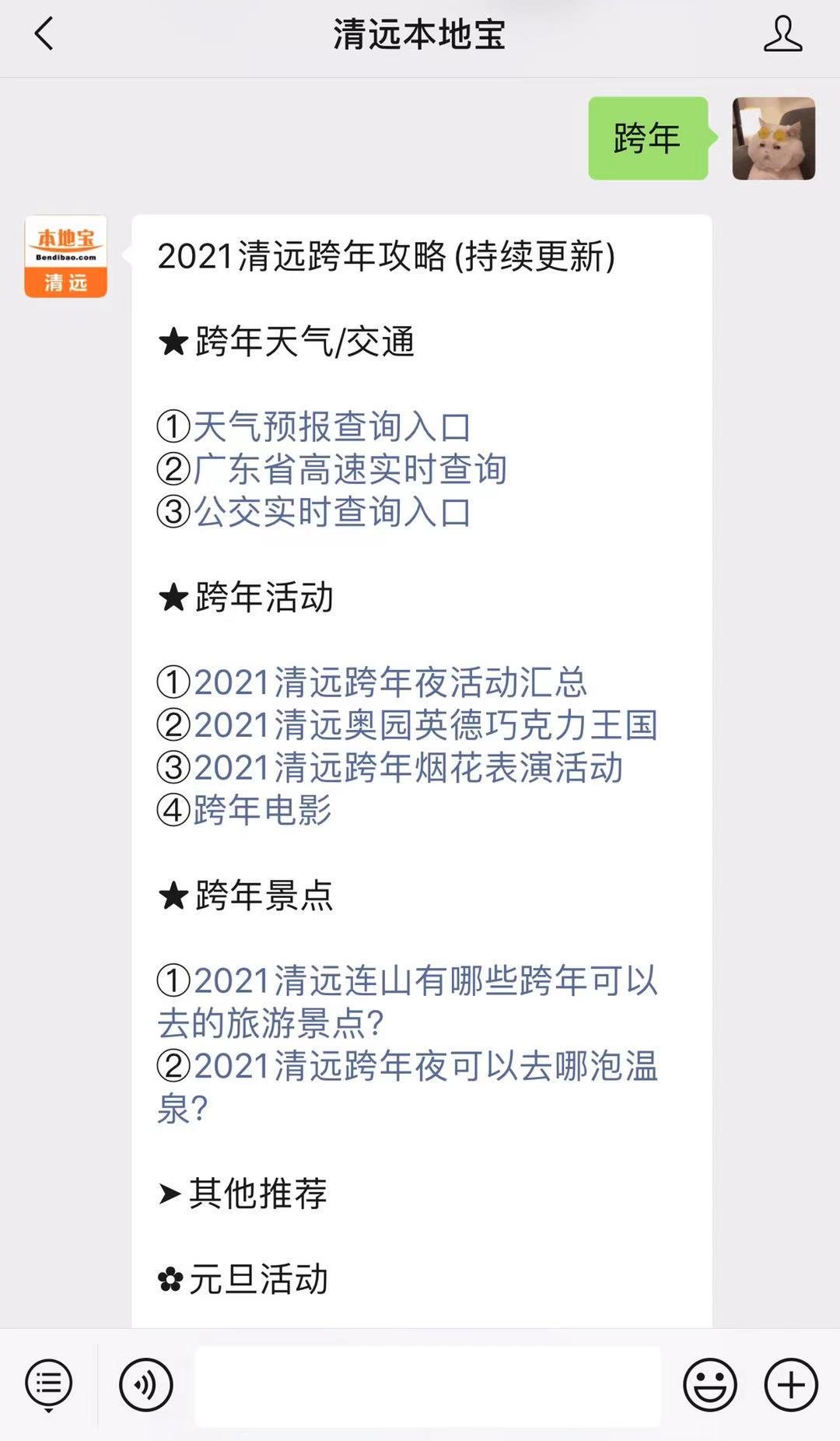840x1441 pixels.
Task: Open the account profile icon
Action: pyautogui.click(x=782, y=34)
